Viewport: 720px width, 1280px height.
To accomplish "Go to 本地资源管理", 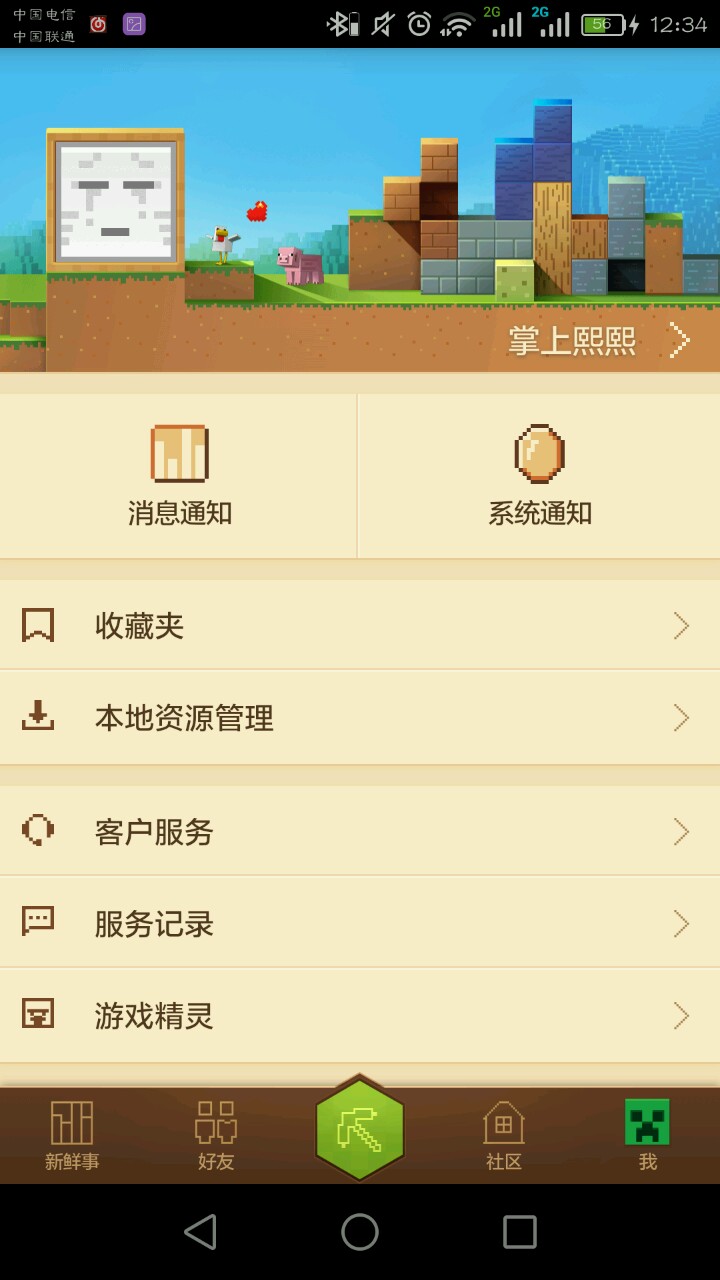I will coord(360,718).
